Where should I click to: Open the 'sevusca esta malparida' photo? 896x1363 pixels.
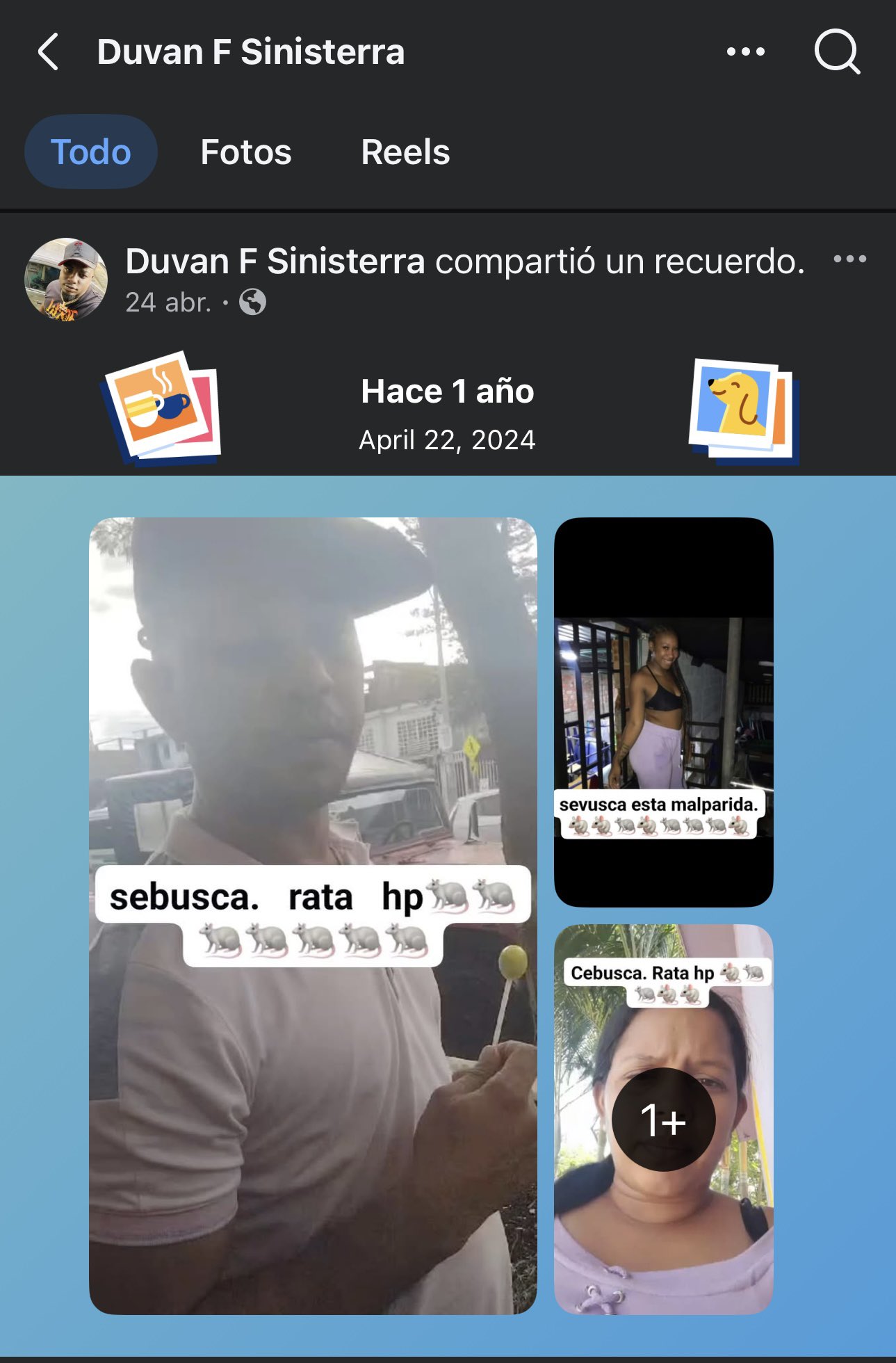pyautogui.click(x=663, y=711)
